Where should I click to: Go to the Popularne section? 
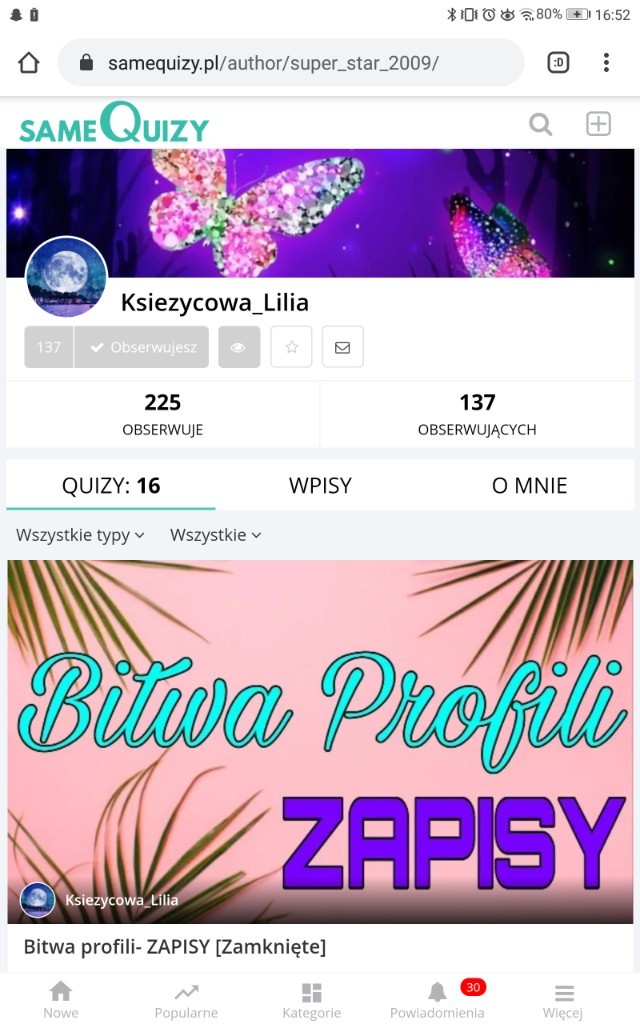click(186, 1000)
